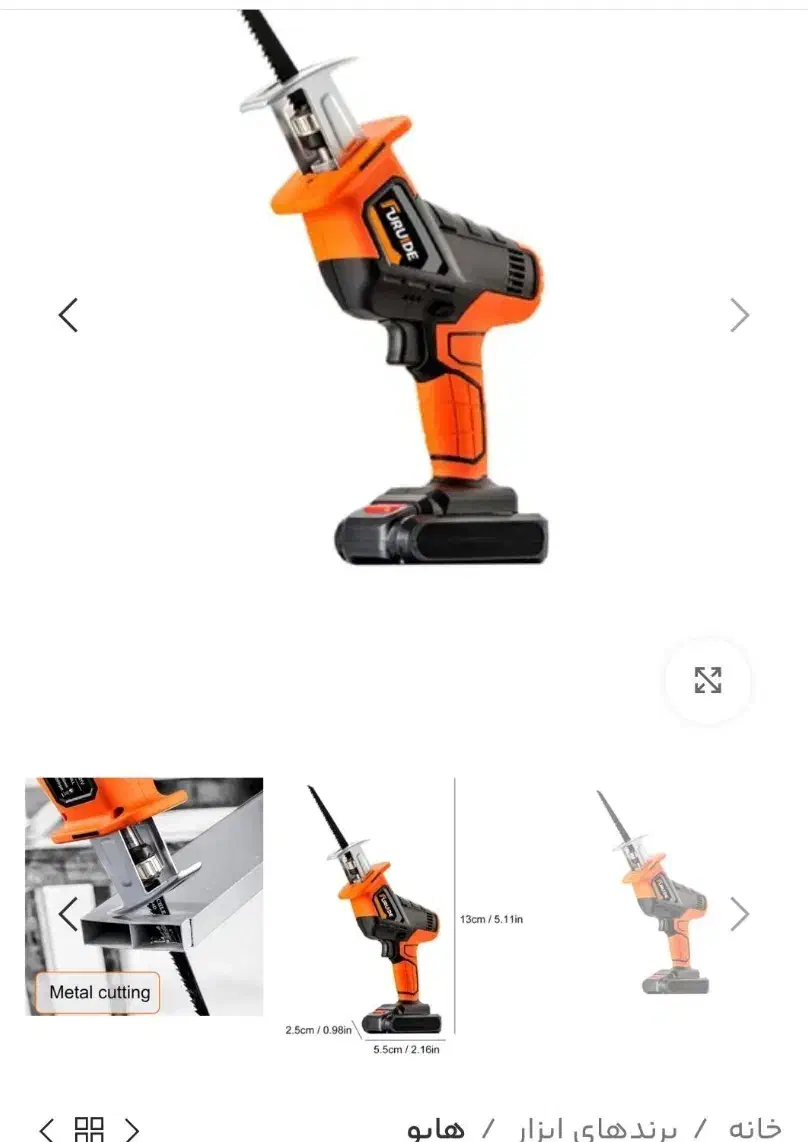Show the next product image in the main gallery
808x1142 pixels.
tap(739, 315)
